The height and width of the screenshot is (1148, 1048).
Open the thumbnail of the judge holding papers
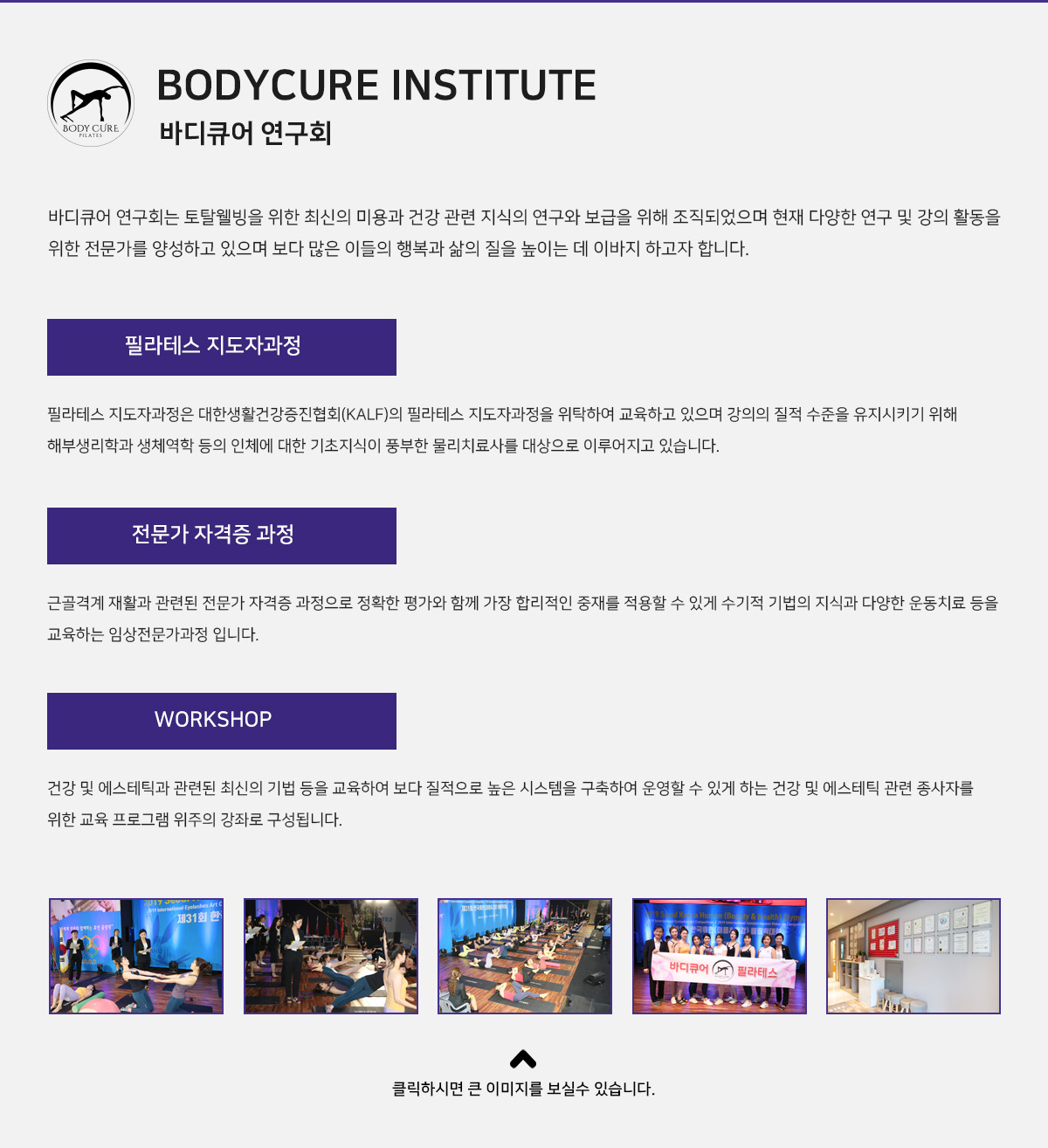click(331, 956)
